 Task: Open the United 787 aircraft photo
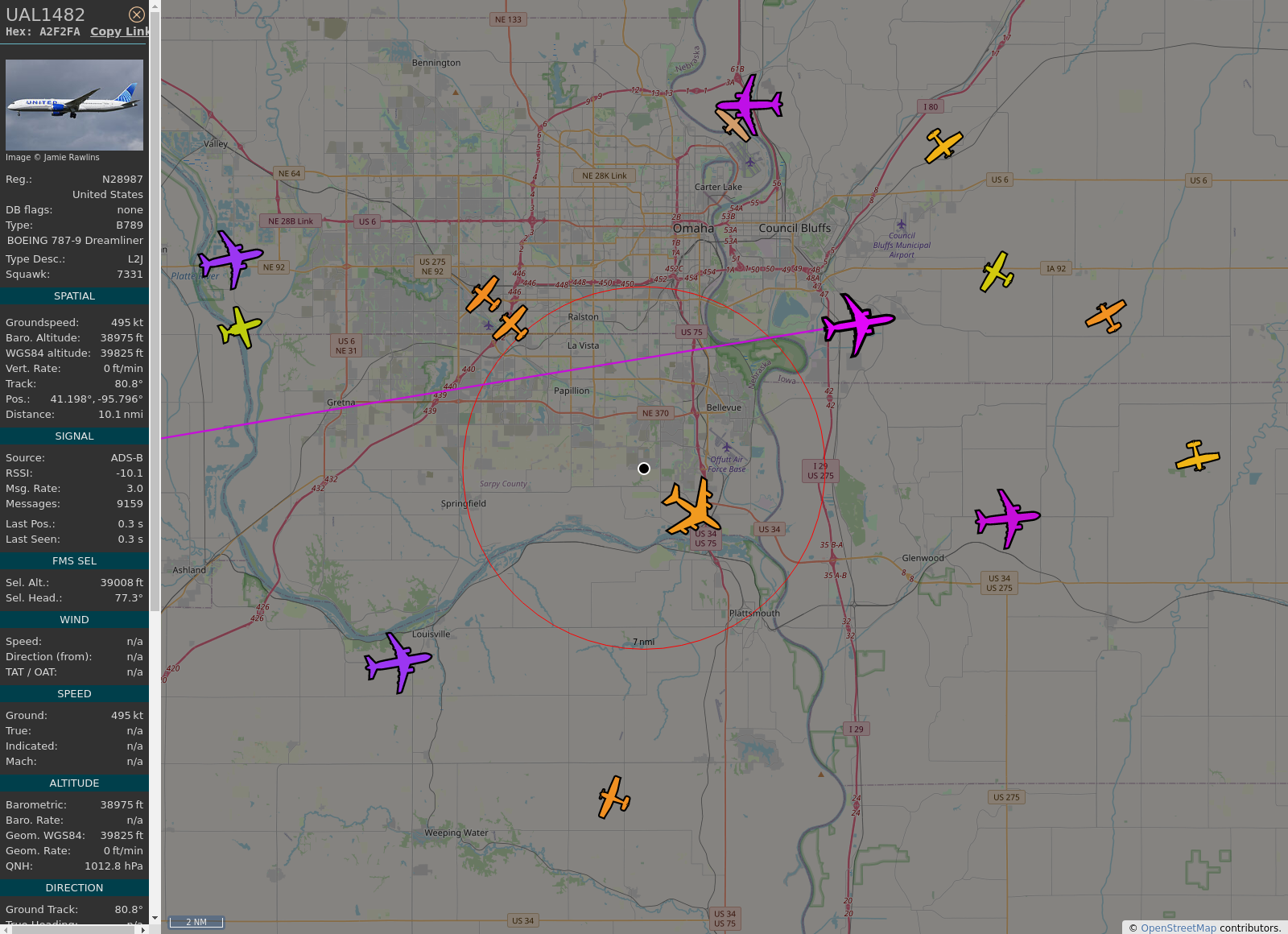point(74,105)
